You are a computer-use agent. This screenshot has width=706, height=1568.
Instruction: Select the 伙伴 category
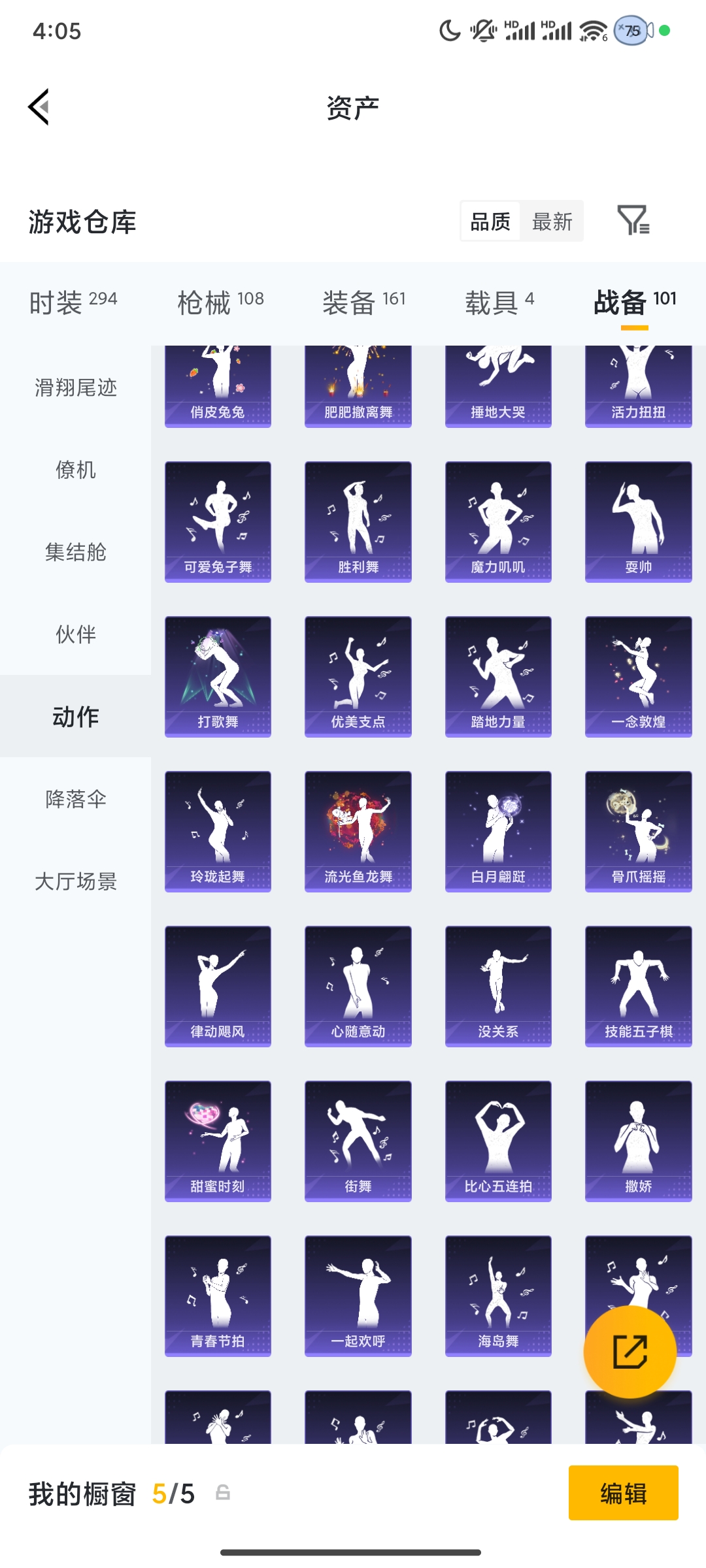pyautogui.click(x=76, y=634)
